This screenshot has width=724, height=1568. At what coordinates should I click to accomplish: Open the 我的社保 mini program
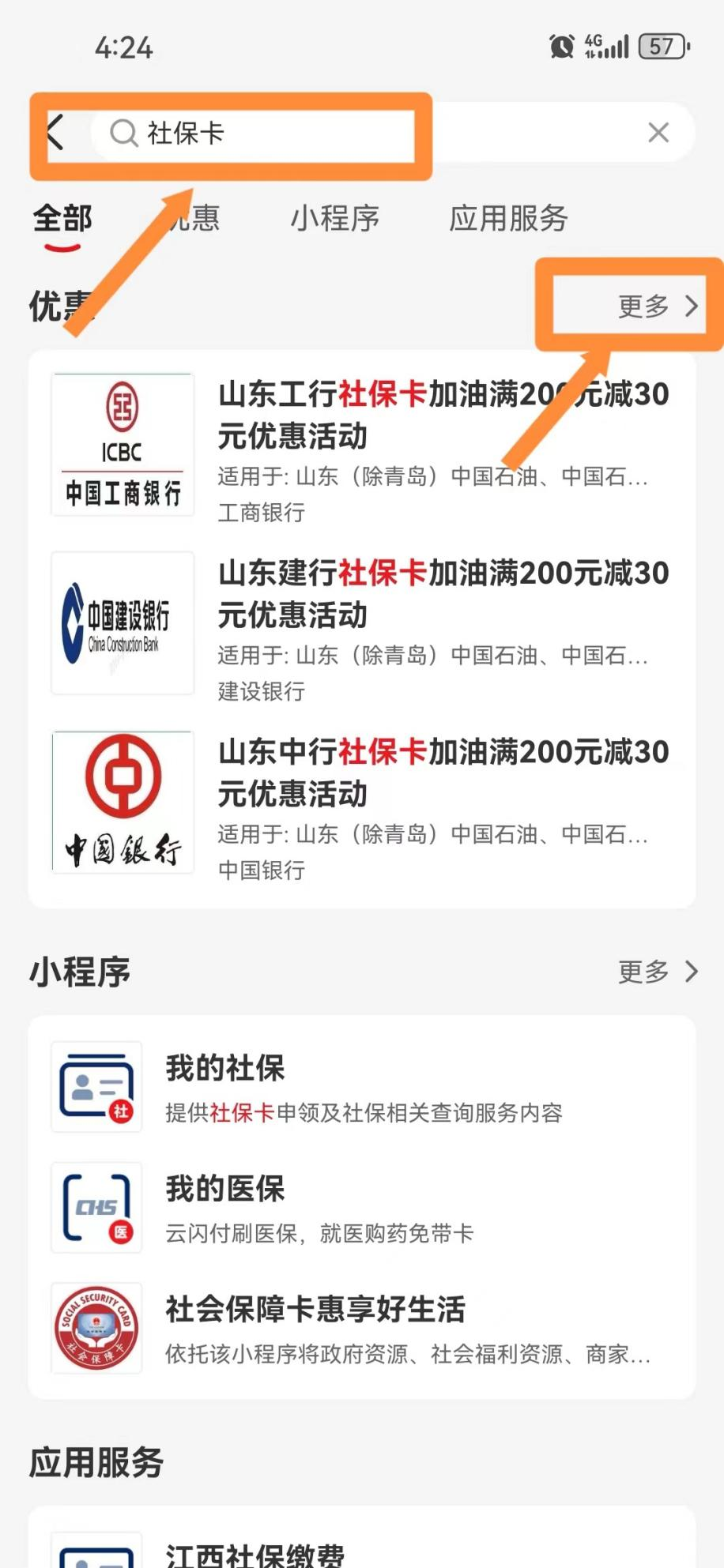362,1087
